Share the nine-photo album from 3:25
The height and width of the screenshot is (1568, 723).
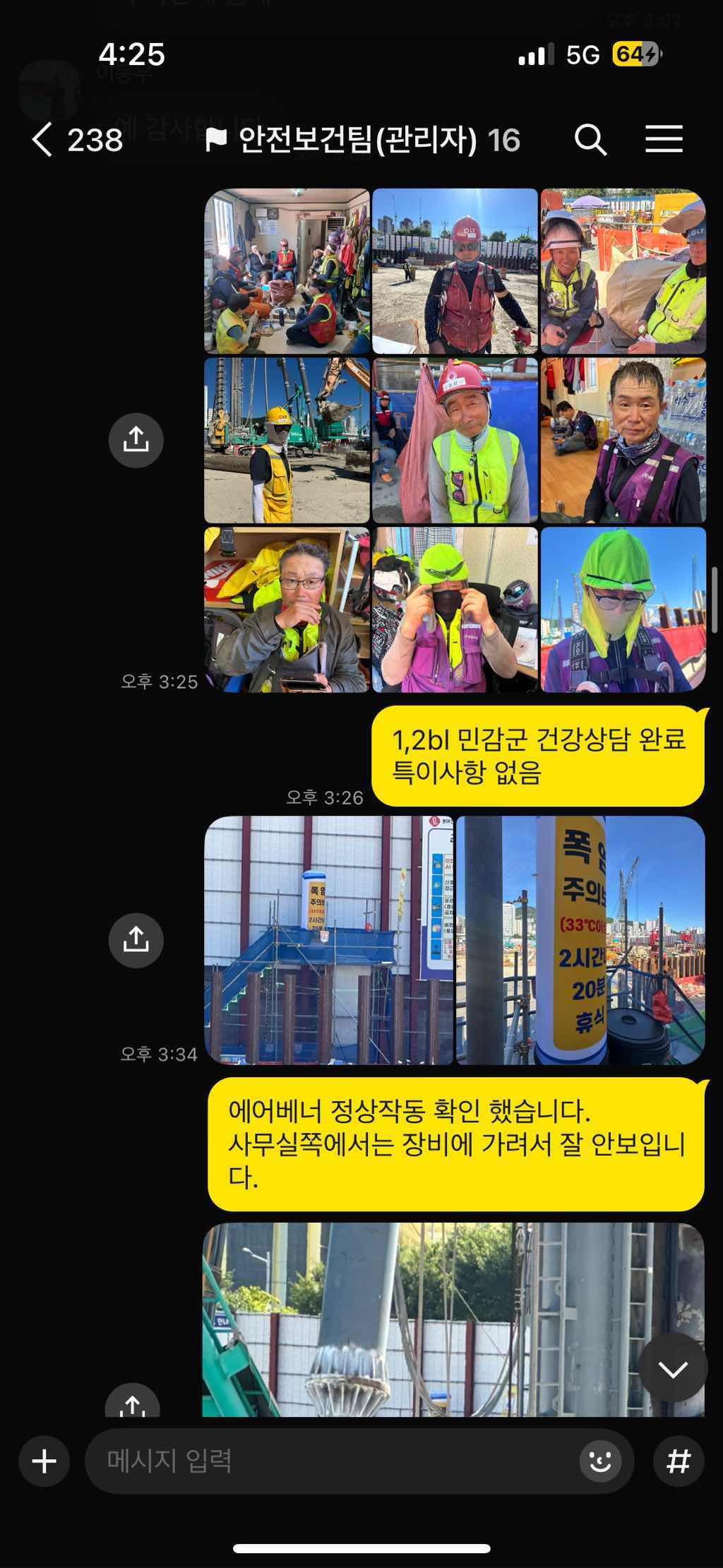(x=136, y=440)
